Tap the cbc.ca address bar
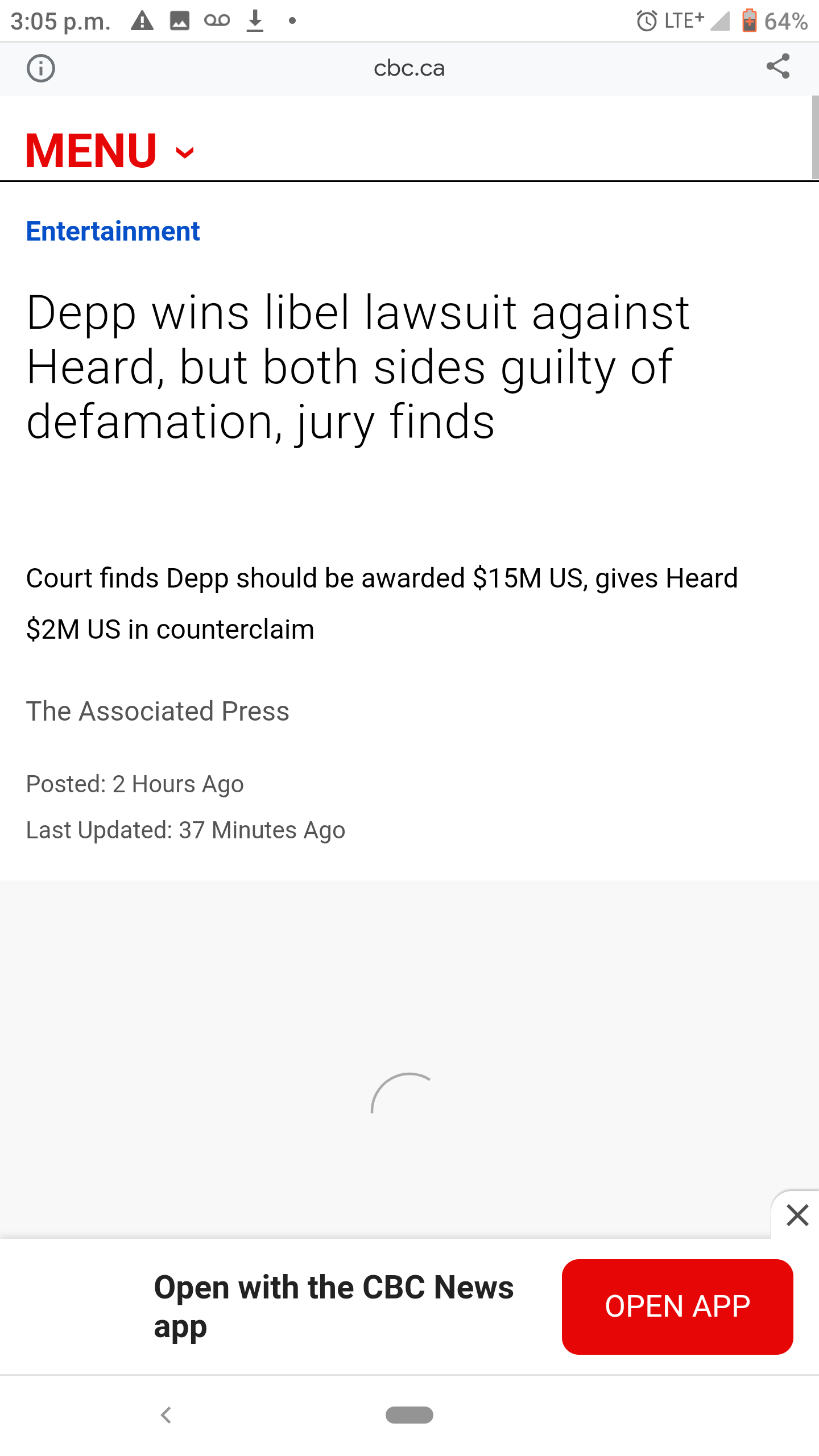This screenshot has width=819, height=1456. (x=409, y=68)
